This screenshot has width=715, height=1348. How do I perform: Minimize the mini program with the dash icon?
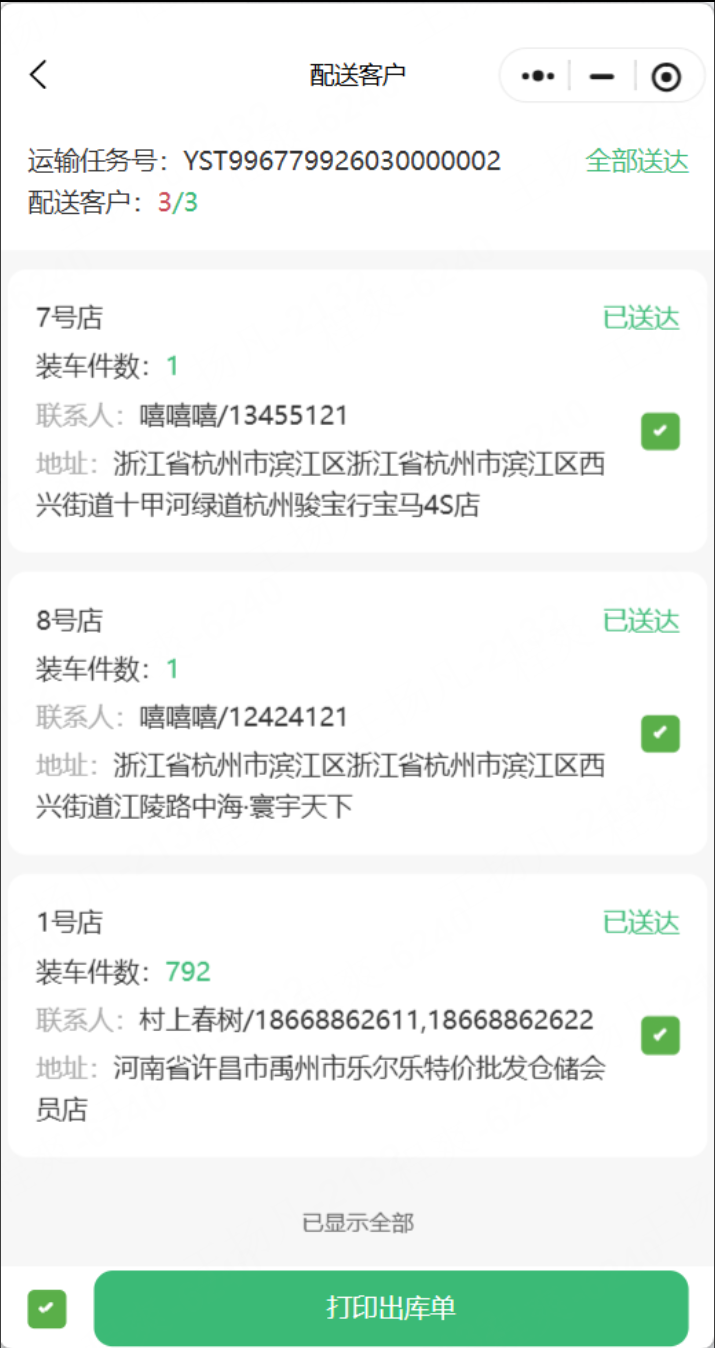602,76
